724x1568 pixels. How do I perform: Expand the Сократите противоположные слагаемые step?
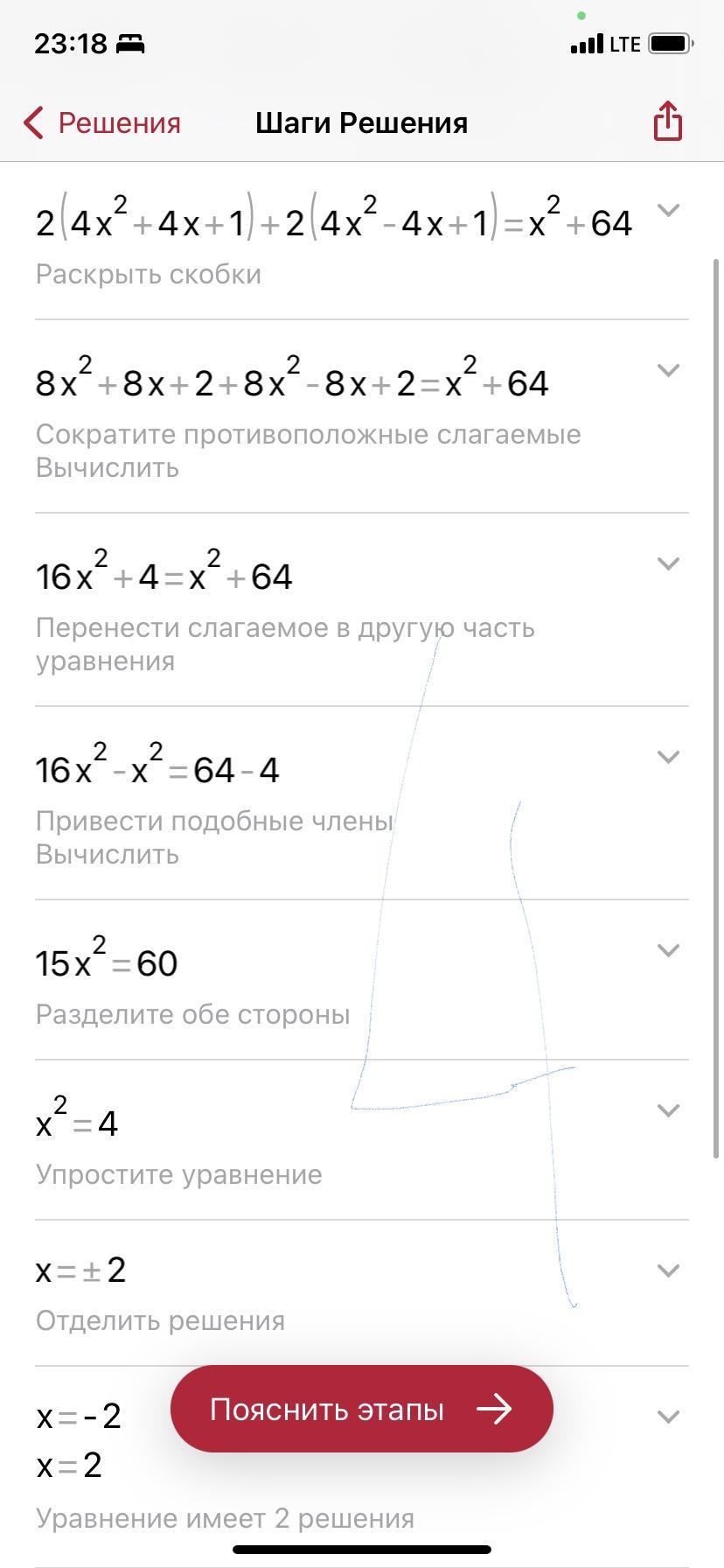pos(668,370)
